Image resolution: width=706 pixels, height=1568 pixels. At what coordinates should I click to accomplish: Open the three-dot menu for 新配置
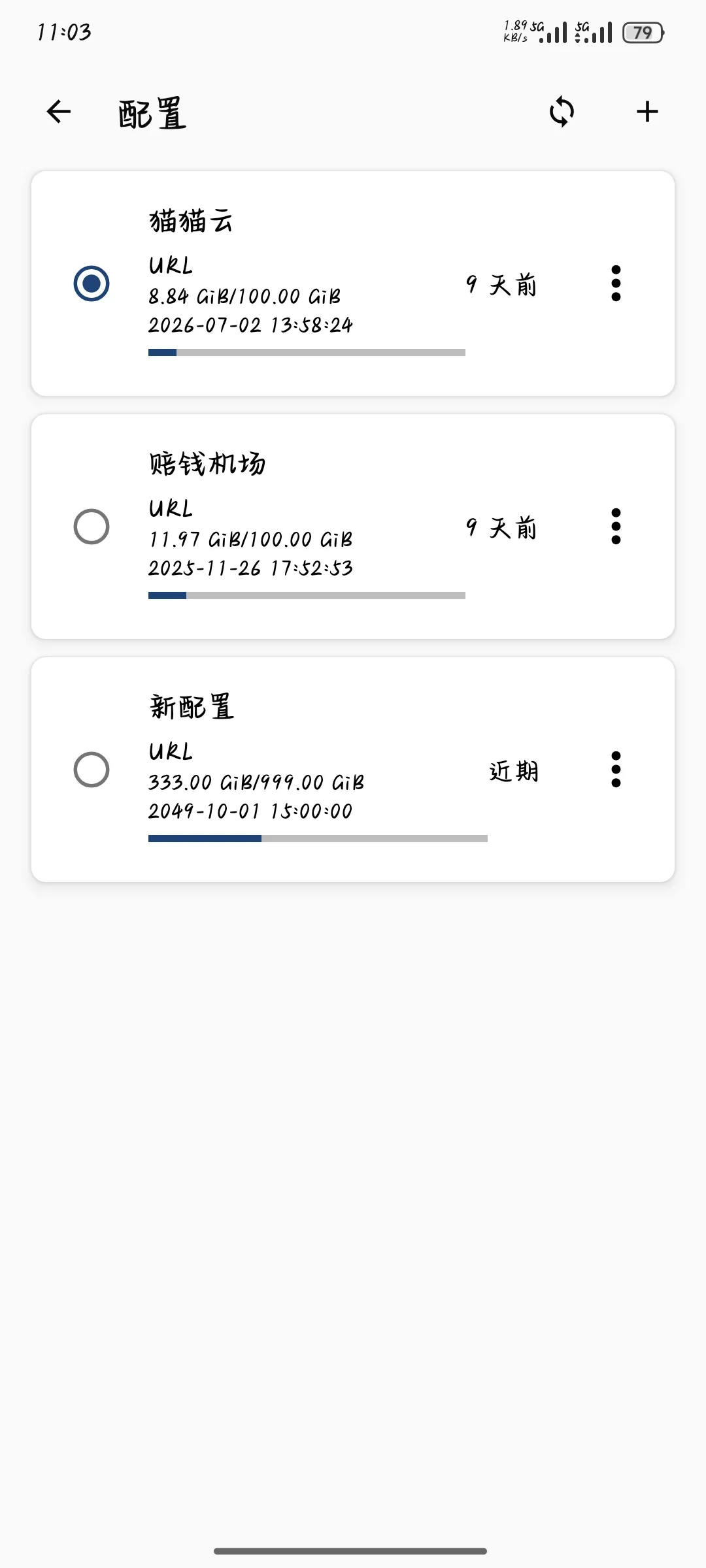[x=616, y=770]
